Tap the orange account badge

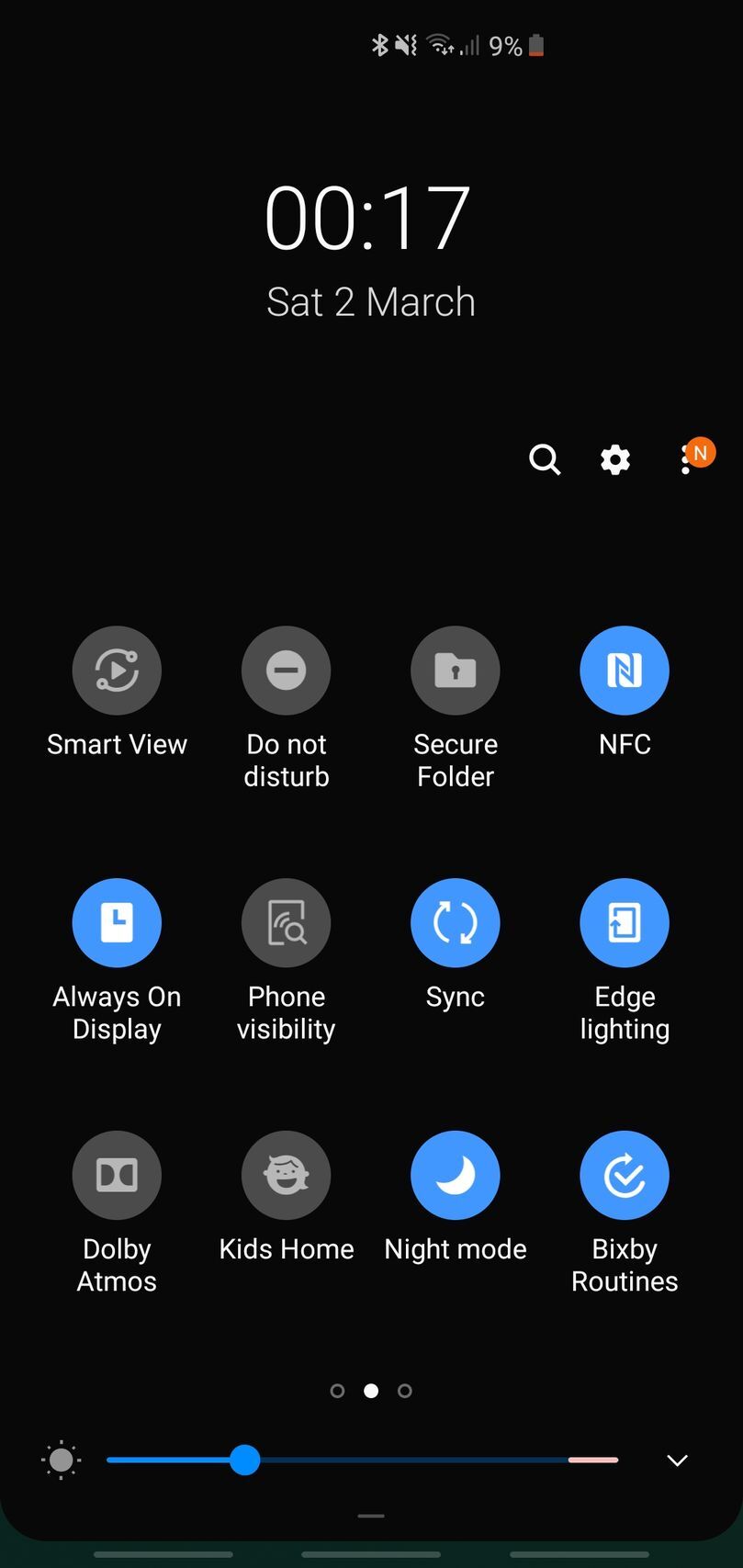tap(700, 452)
